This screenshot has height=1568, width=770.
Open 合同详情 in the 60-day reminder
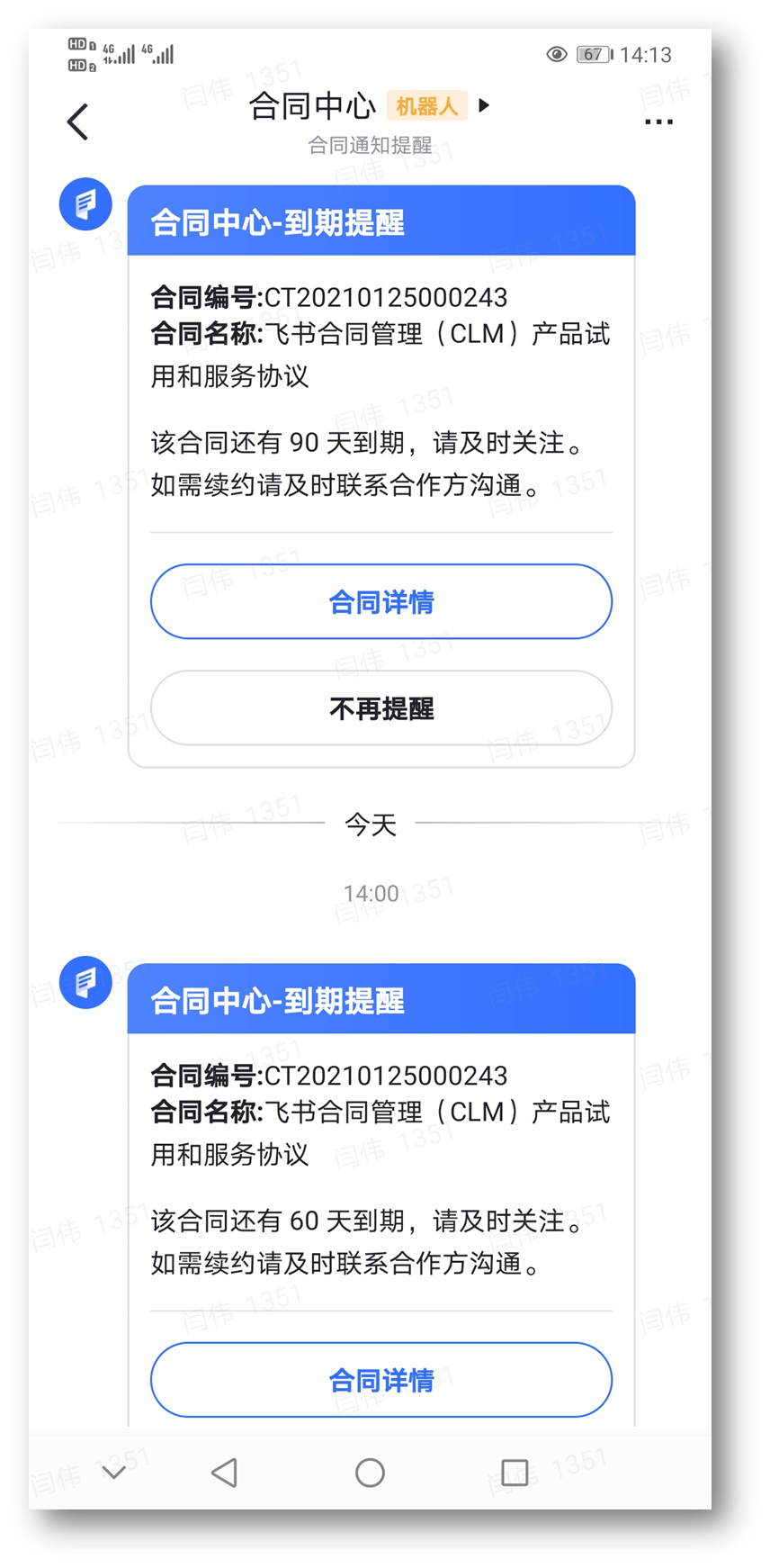381,1380
